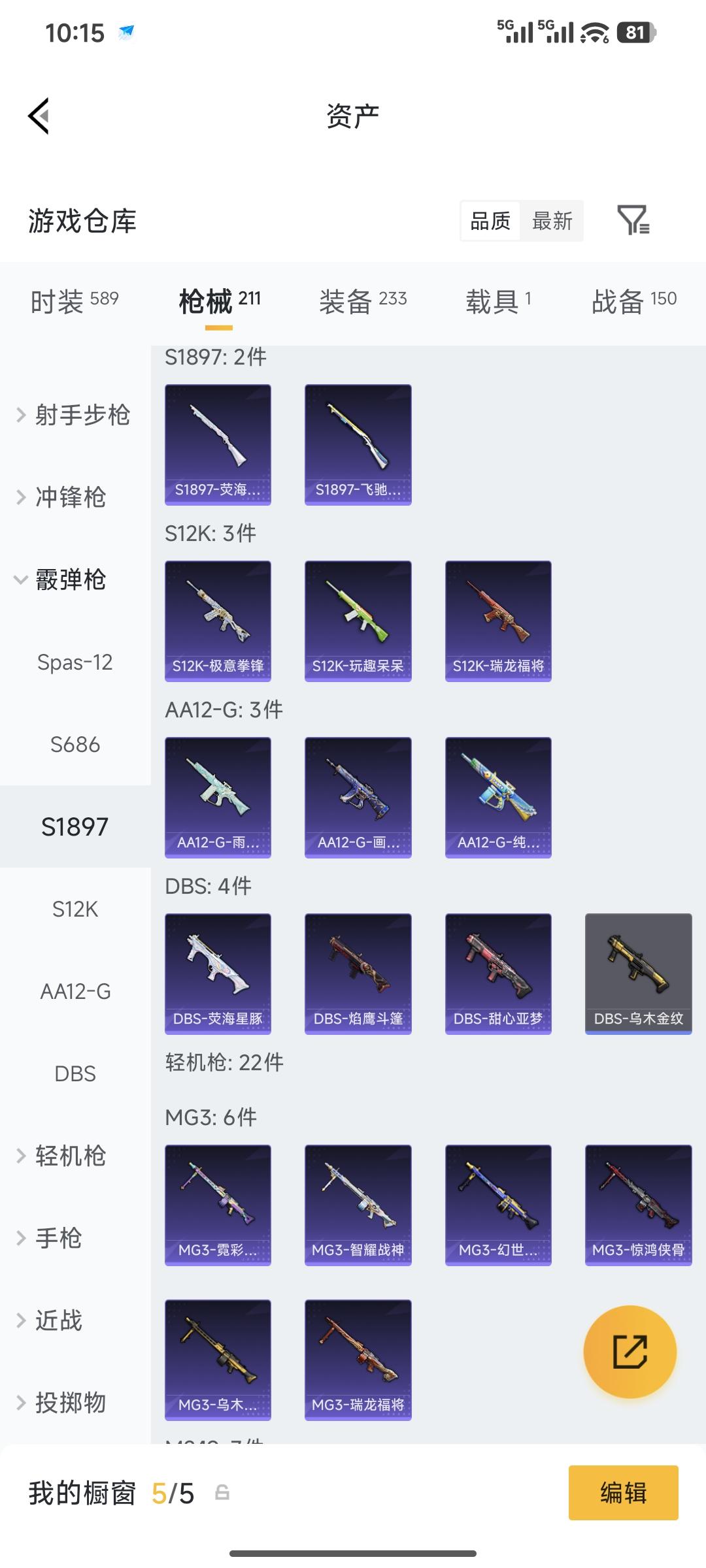Switch to the 载具 tab
This screenshot has width=706, height=1568.
coord(498,301)
